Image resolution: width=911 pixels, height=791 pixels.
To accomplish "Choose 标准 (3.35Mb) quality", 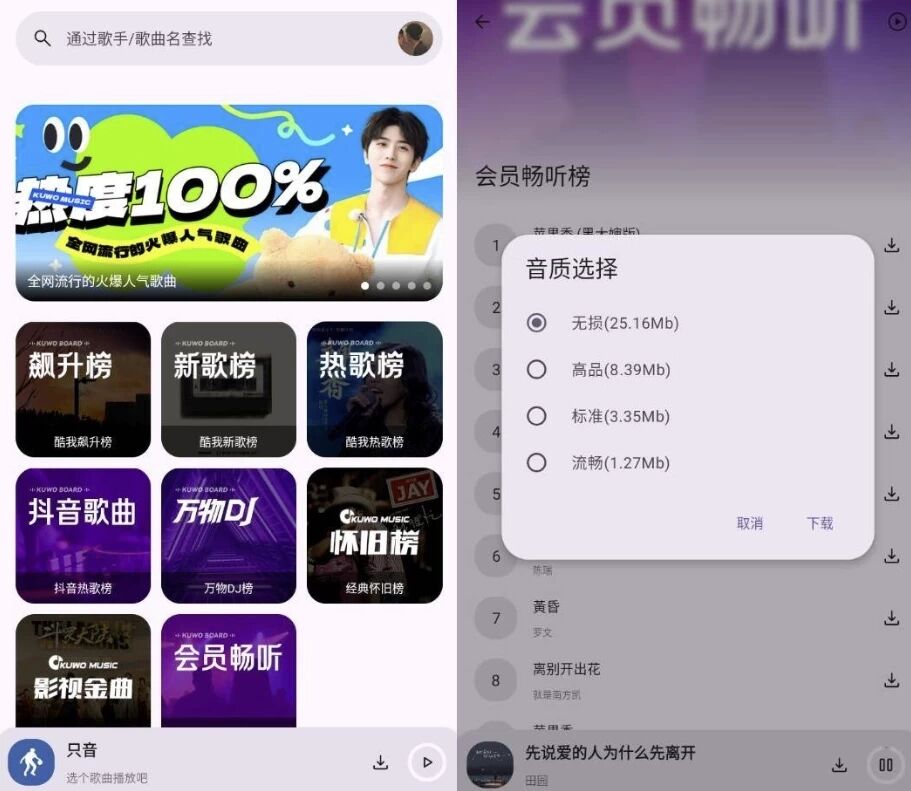I will [537, 416].
